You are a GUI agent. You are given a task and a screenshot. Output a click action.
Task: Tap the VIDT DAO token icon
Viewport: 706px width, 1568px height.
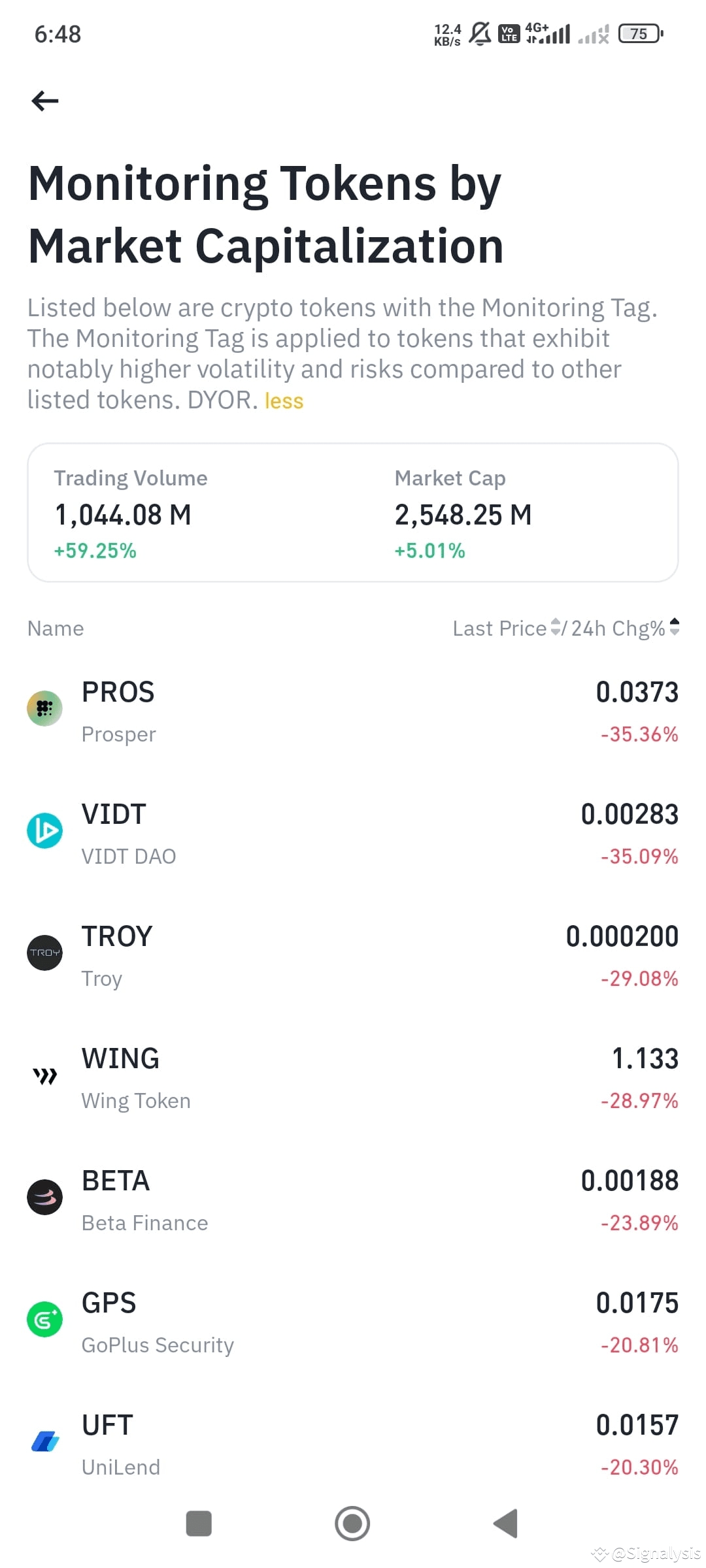click(44, 830)
